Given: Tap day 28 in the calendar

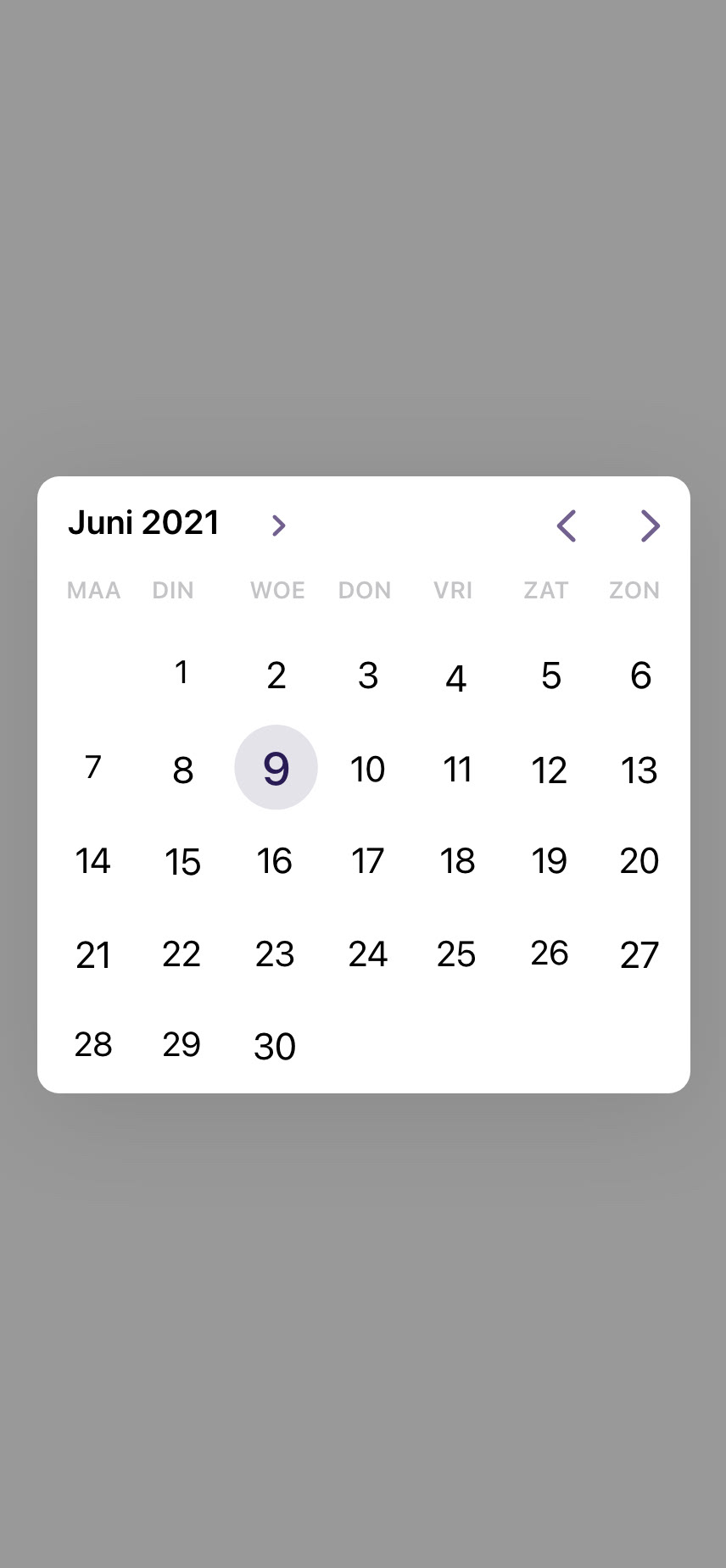Looking at the screenshot, I should tap(93, 1045).
